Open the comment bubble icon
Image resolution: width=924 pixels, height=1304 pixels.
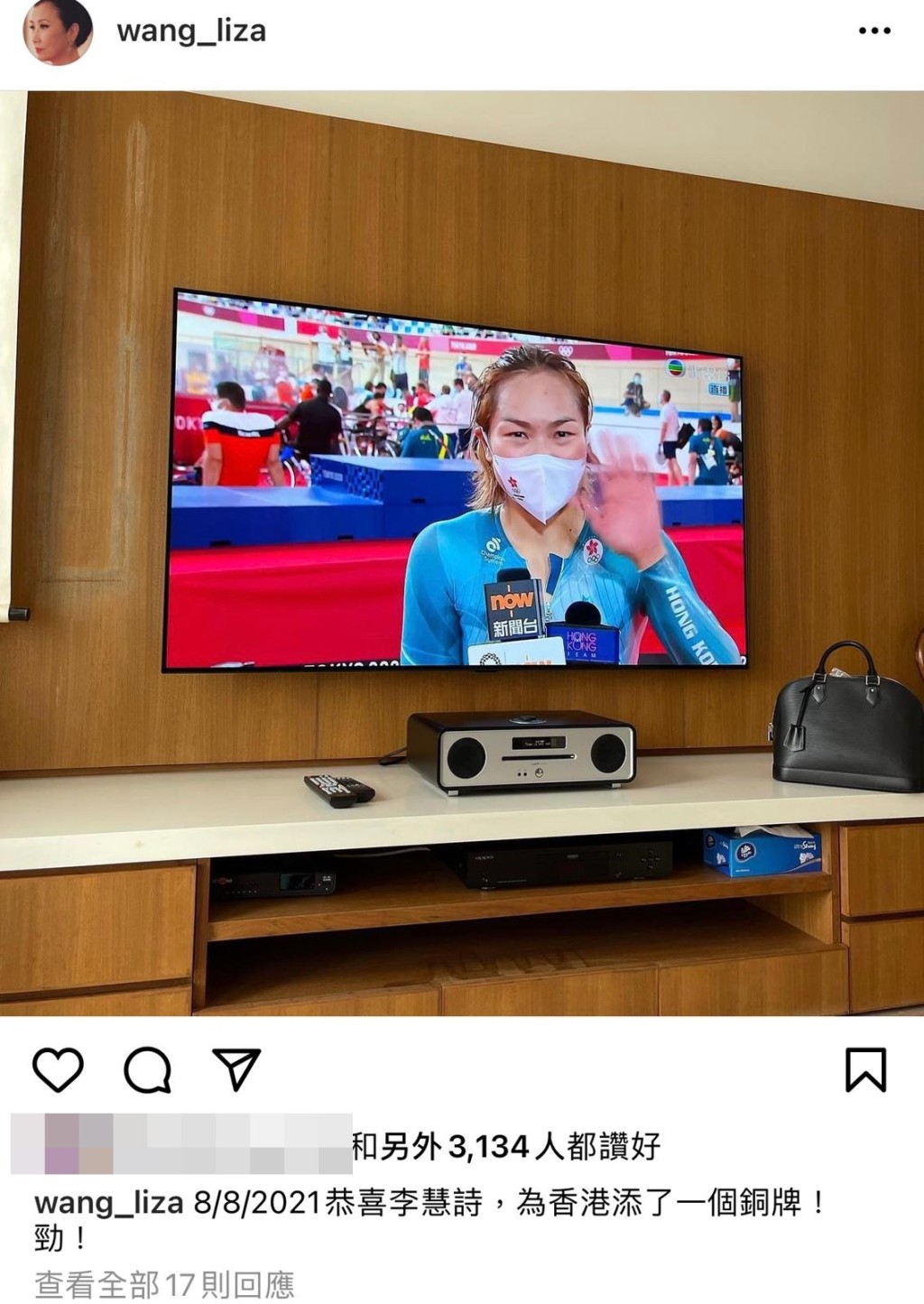(x=147, y=1070)
